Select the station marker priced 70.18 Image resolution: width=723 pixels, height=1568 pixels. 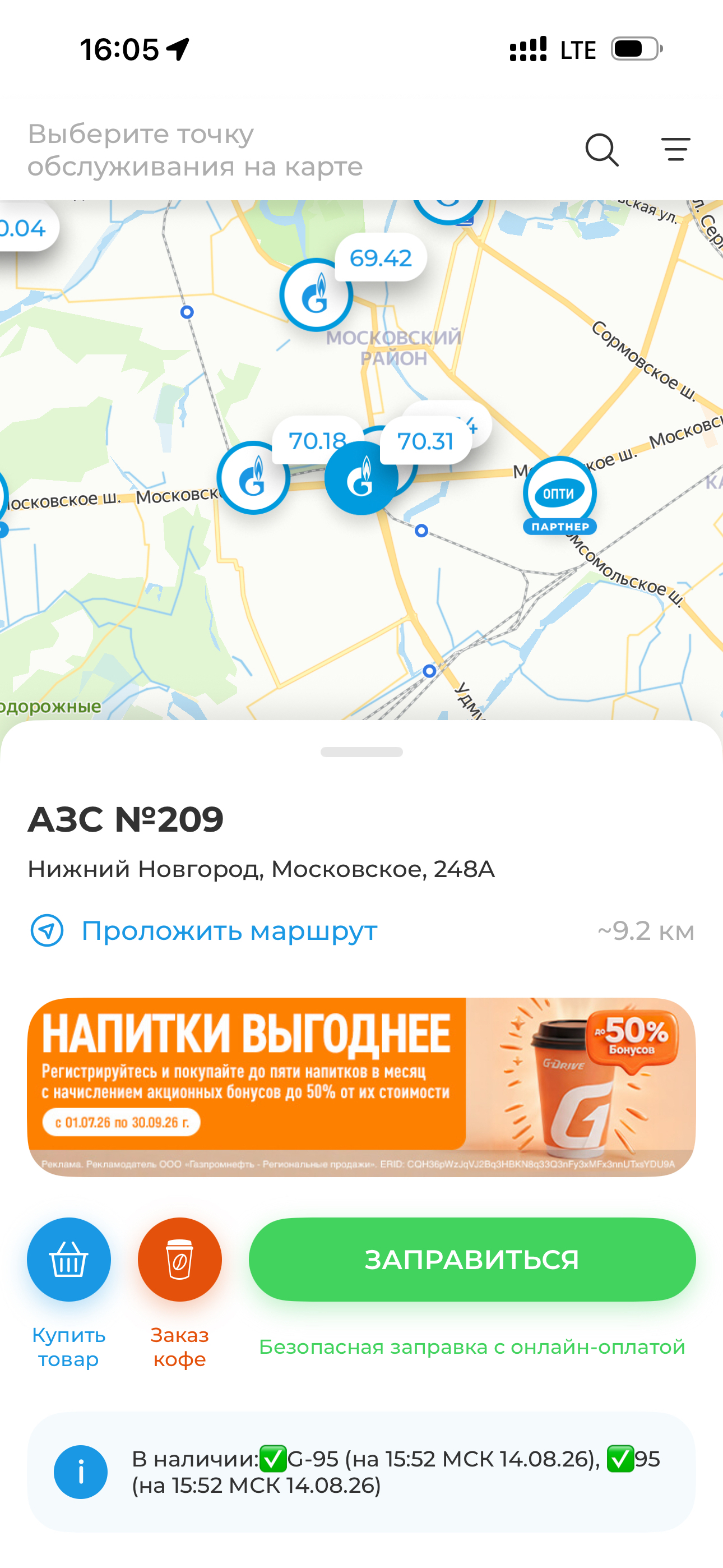pos(253,478)
